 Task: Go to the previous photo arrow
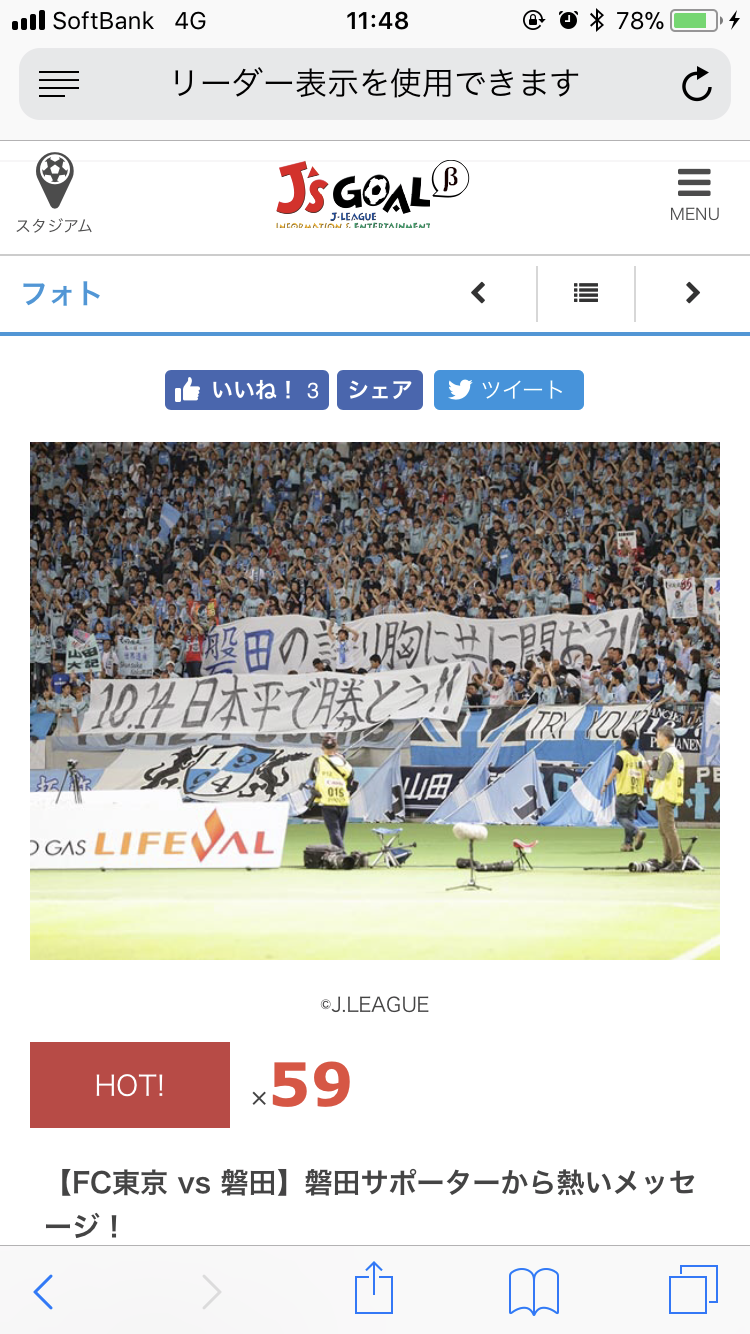coord(479,293)
